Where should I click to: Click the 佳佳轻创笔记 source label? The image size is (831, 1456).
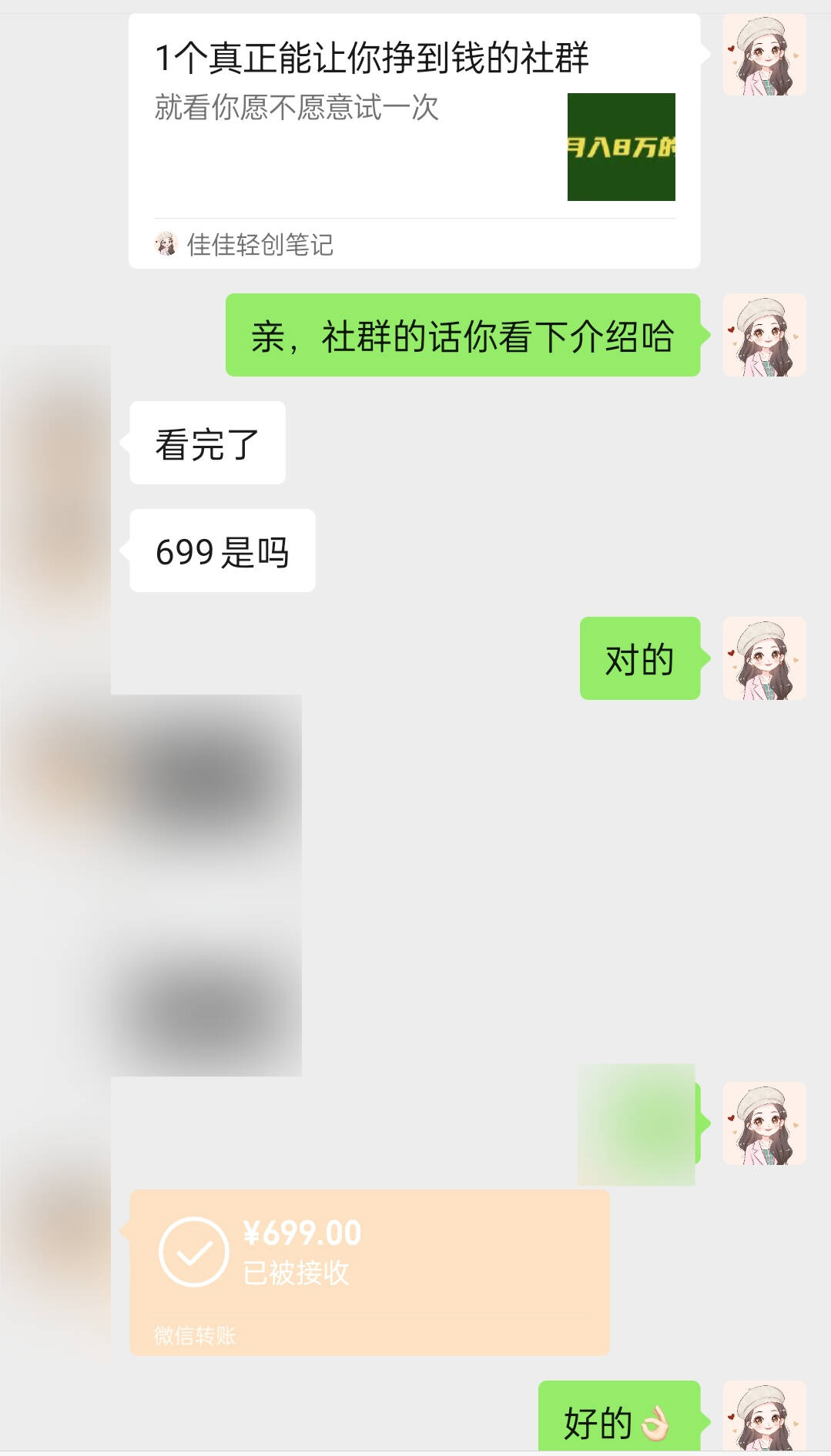tap(262, 246)
